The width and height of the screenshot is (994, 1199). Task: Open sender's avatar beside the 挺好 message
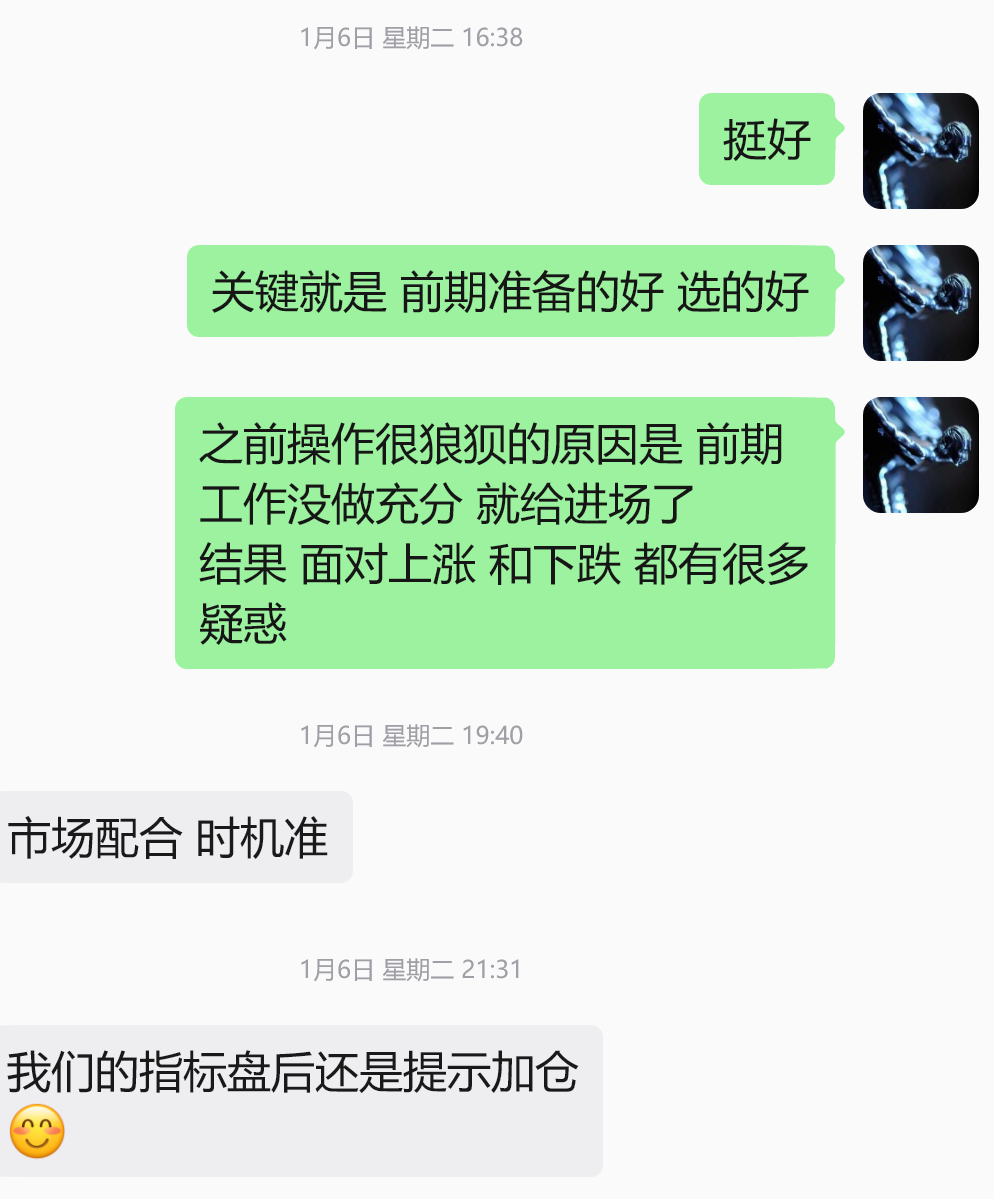[x=920, y=151]
